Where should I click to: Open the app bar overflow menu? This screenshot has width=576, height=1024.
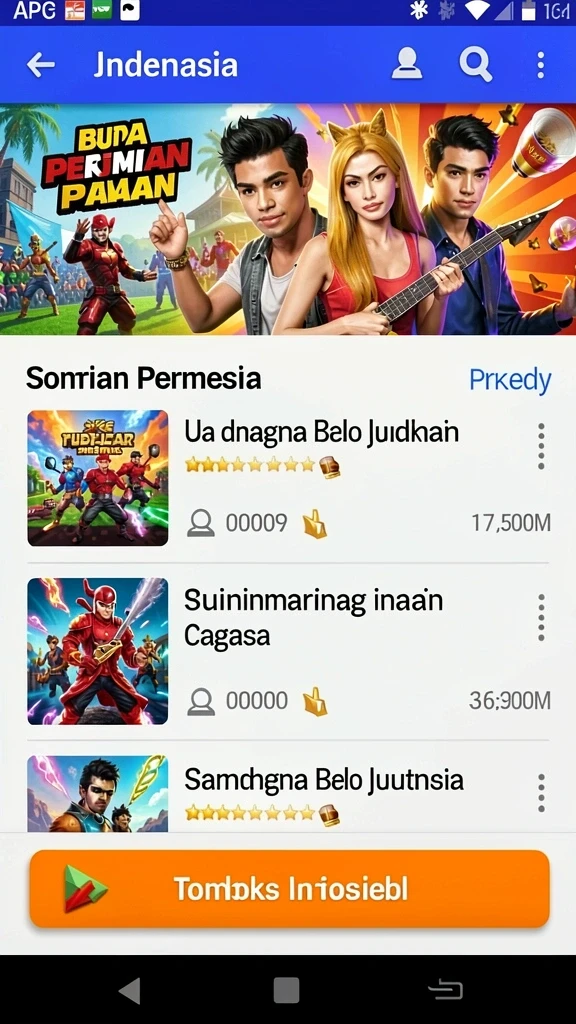coord(540,65)
